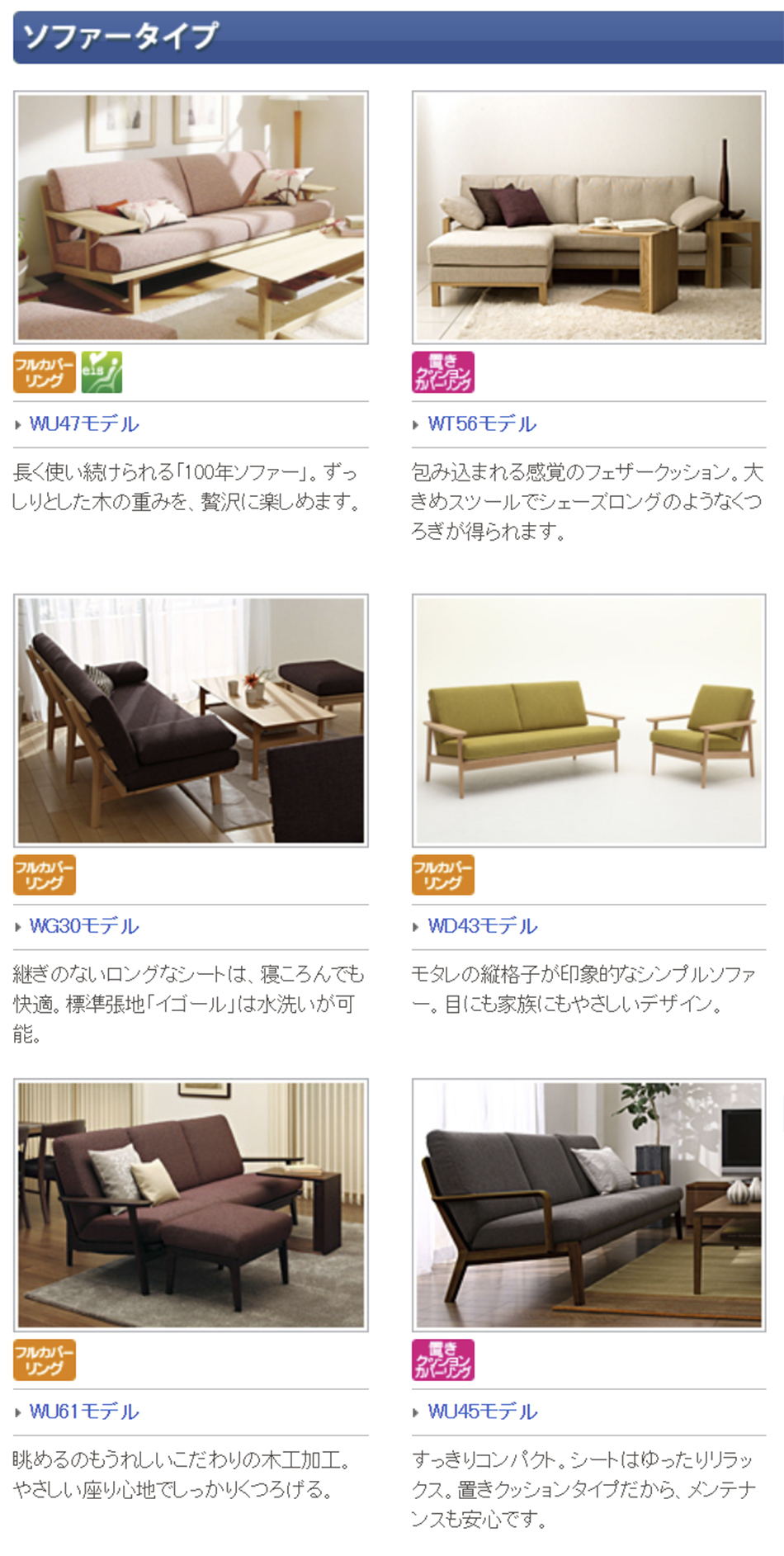Image resolution: width=784 pixels, height=1556 pixels.
Task: View the WU47 pink sofa photo
Action: tap(191, 217)
